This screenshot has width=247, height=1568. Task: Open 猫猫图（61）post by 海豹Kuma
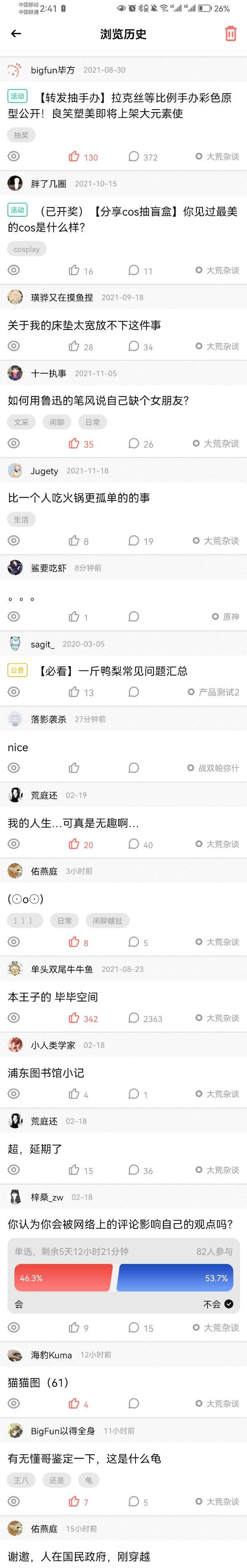click(x=38, y=1382)
